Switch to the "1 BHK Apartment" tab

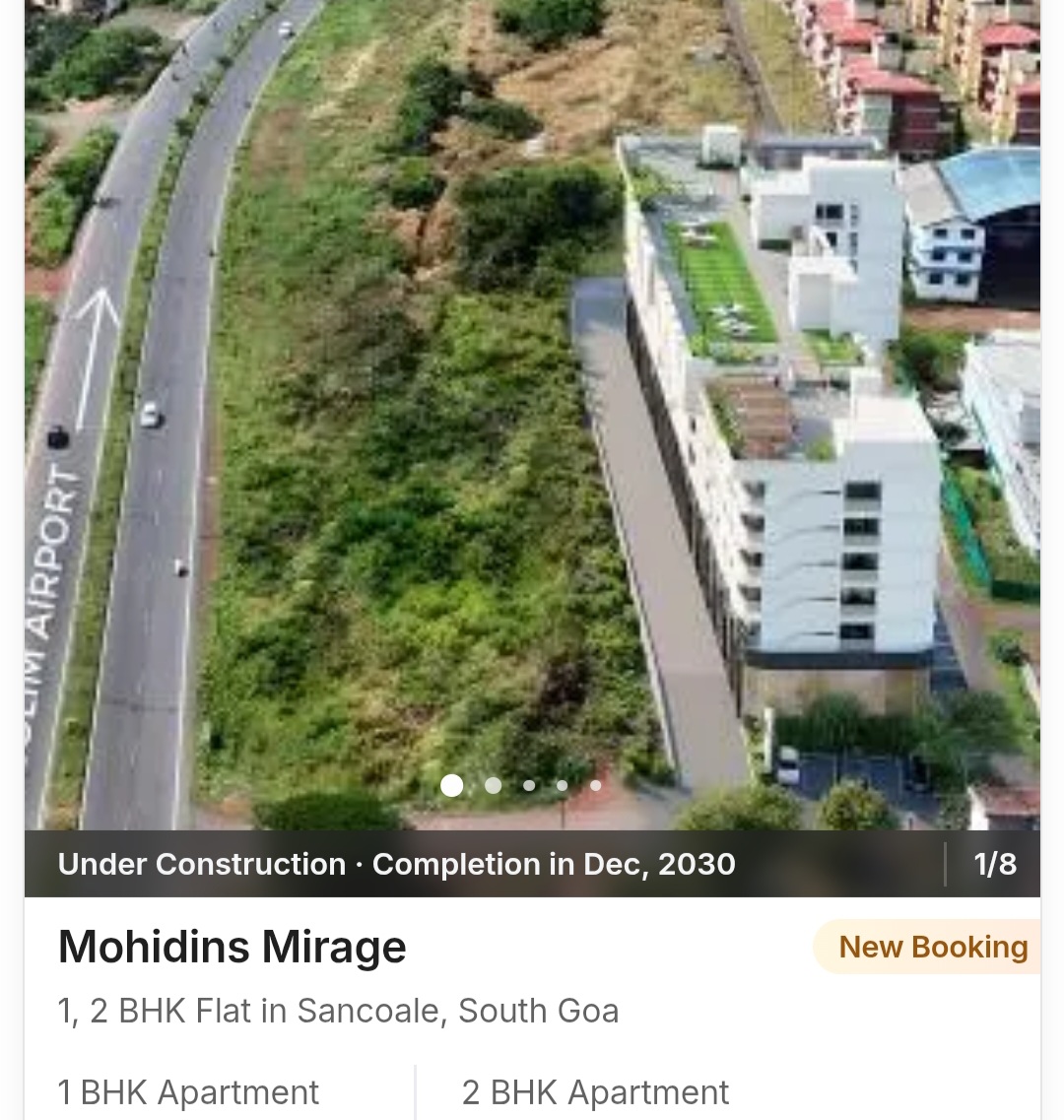187,1091
